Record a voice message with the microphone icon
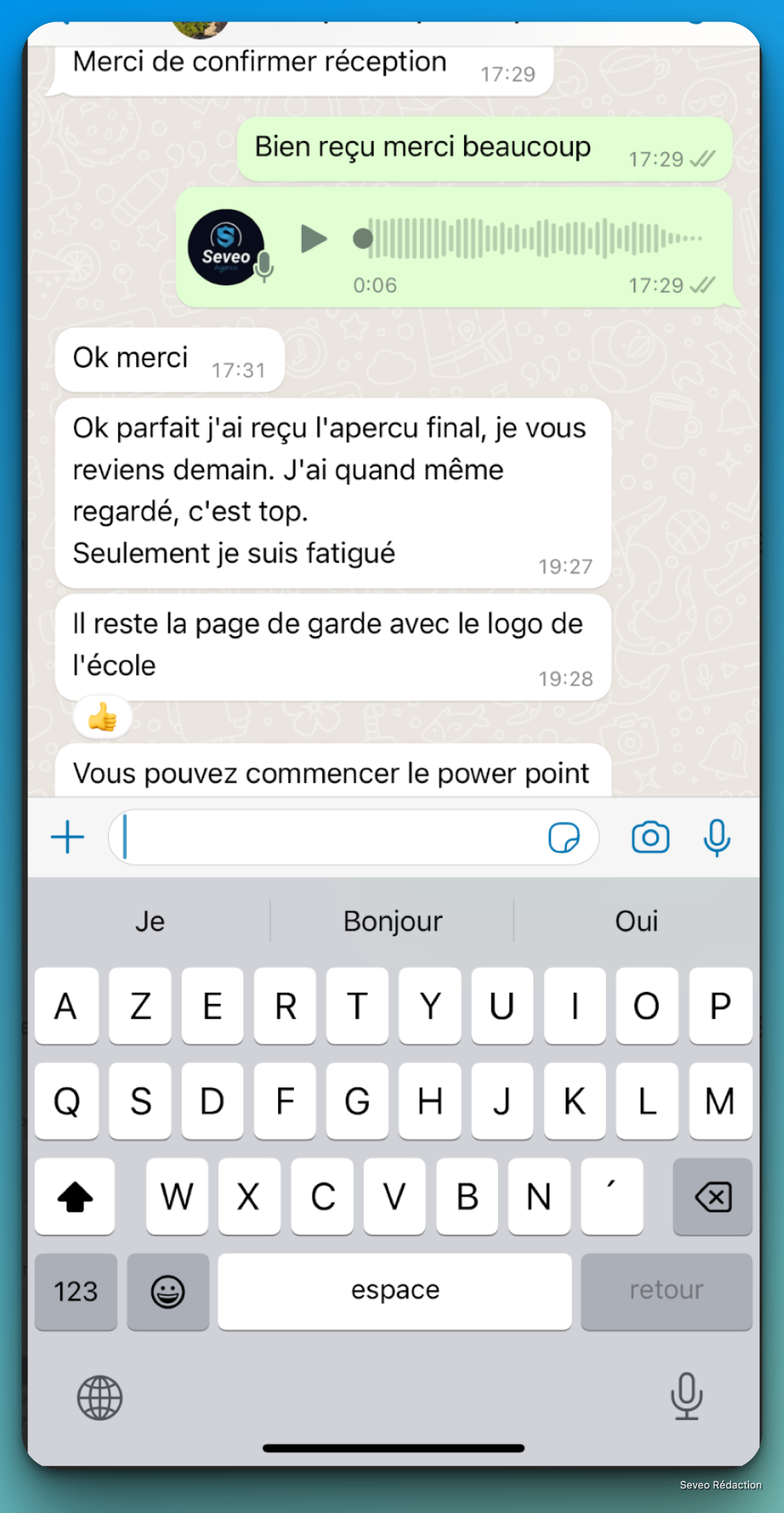 pyautogui.click(x=716, y=838)
